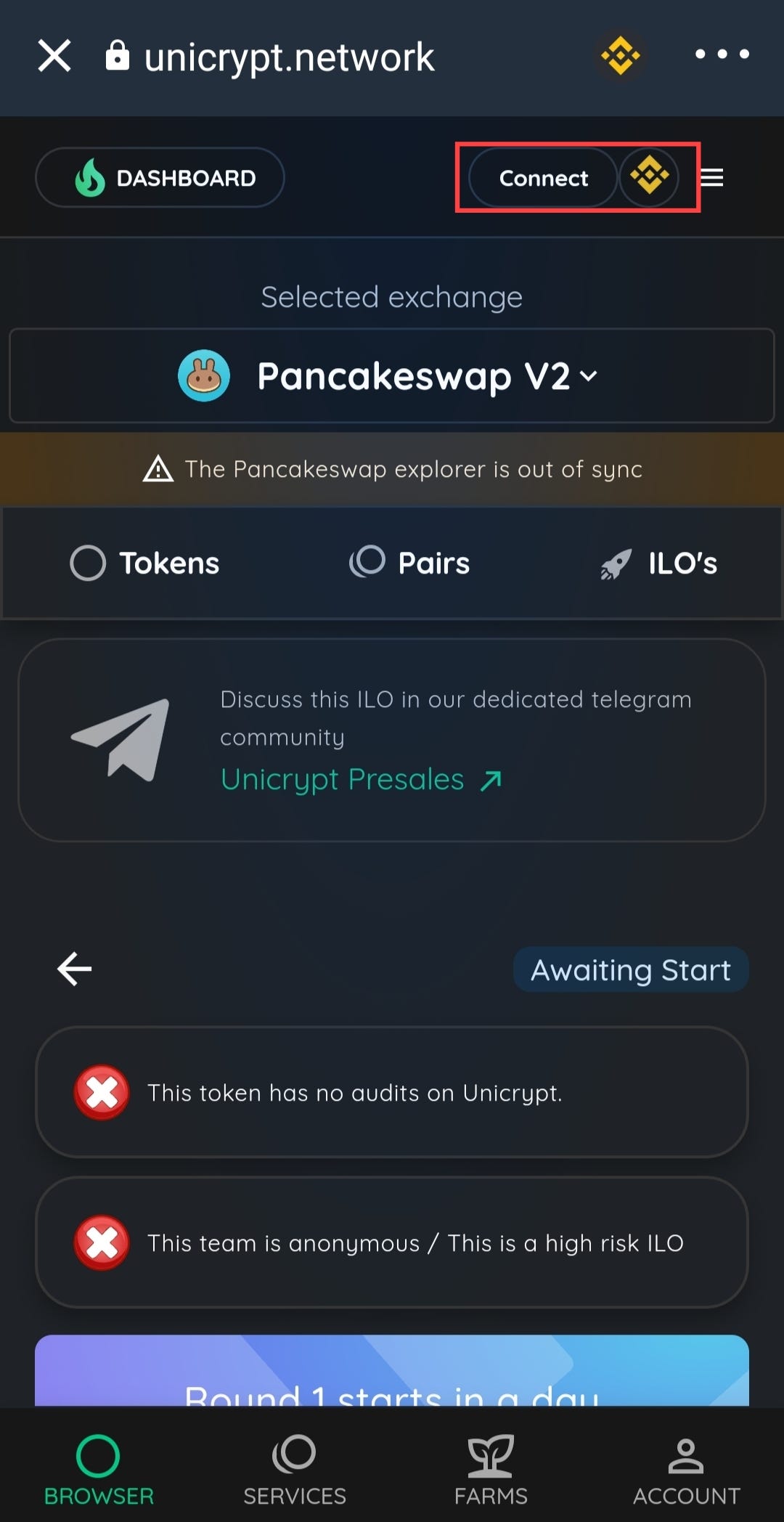Screen dimensions: 784x1522
Task: Open the BSC network selector beside Connect
Action: (649, 176)
